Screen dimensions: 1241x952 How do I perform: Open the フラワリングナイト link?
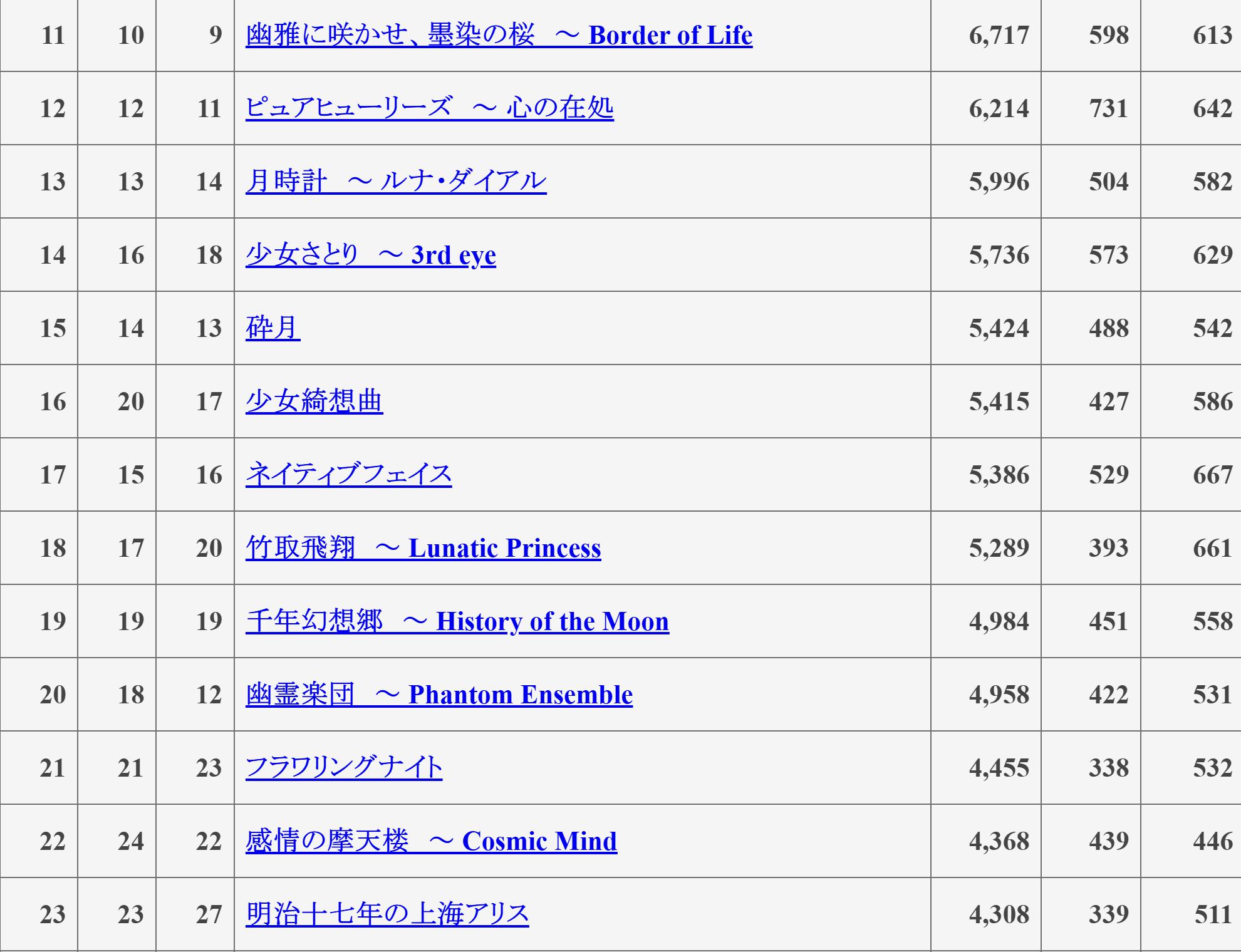[344, 768]
